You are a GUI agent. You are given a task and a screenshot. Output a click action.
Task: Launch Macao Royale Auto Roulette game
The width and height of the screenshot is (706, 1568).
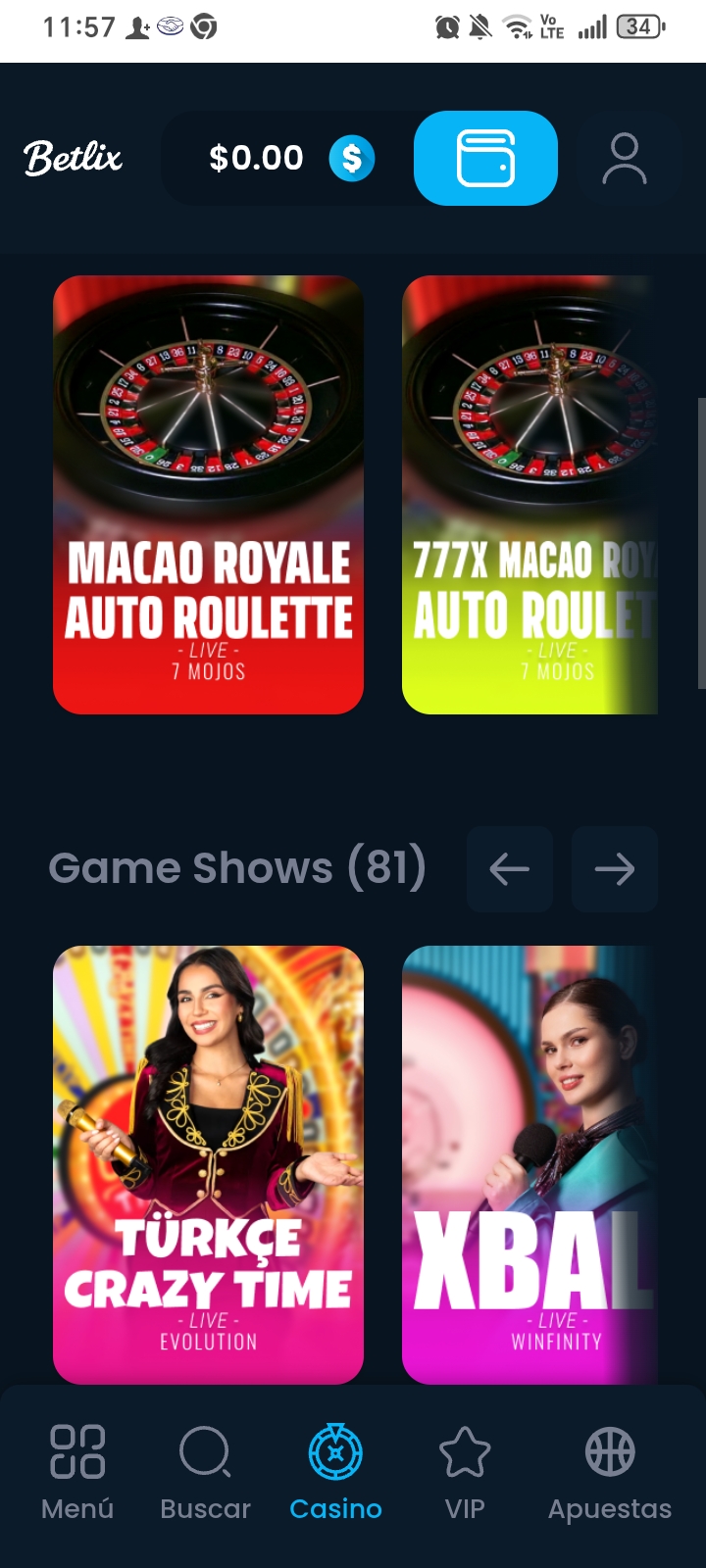click(x=208, y=495)
